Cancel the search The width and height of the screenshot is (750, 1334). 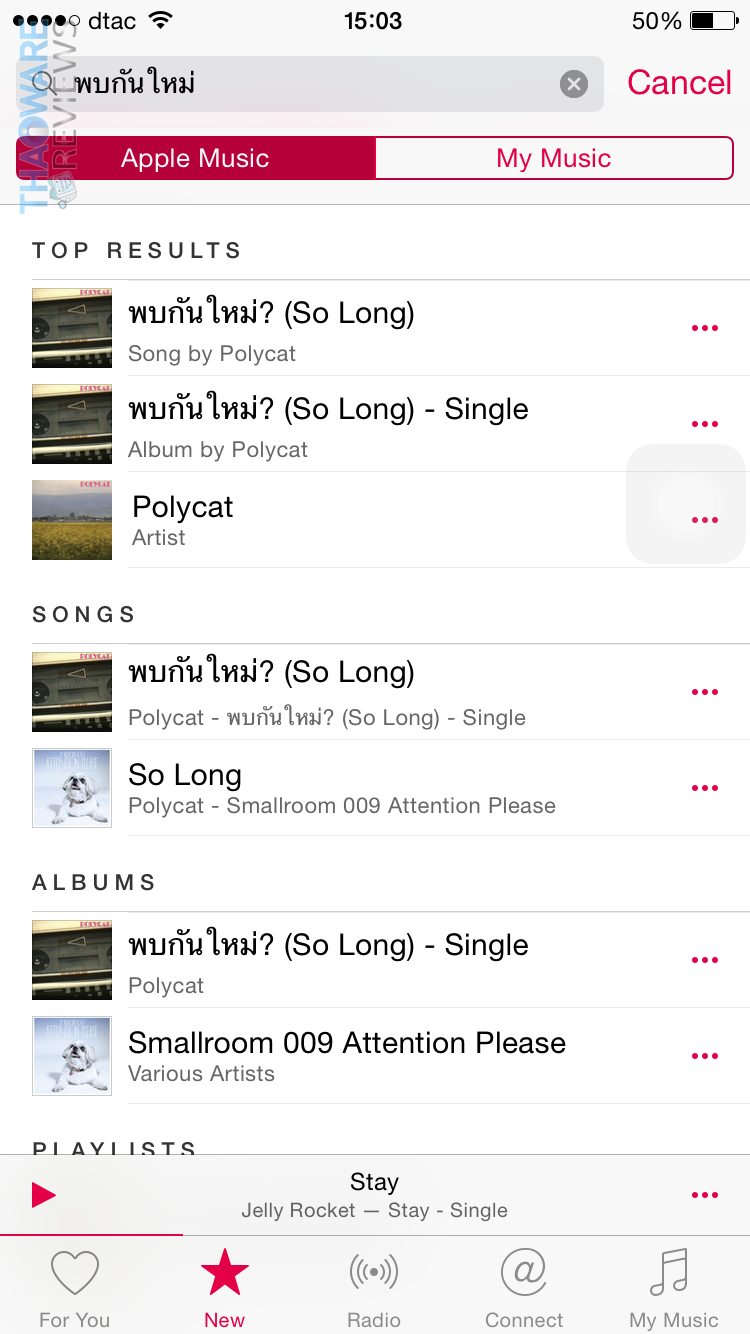coord(679,83)
